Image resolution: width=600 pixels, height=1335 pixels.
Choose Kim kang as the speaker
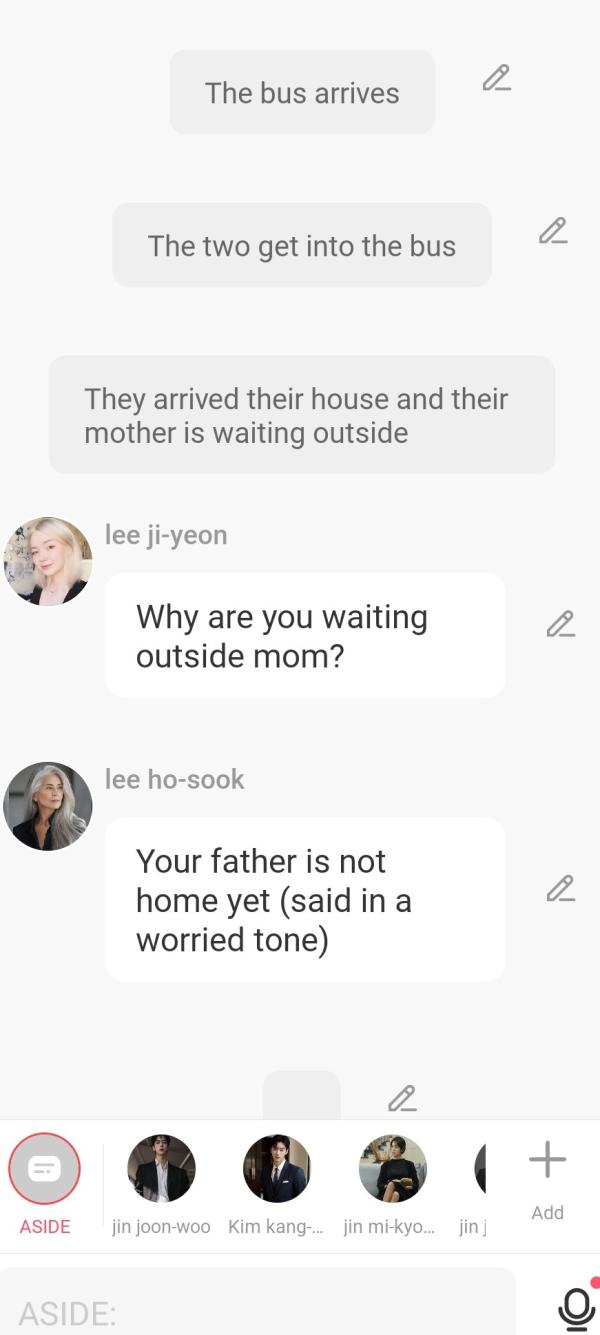point(276,1169)
